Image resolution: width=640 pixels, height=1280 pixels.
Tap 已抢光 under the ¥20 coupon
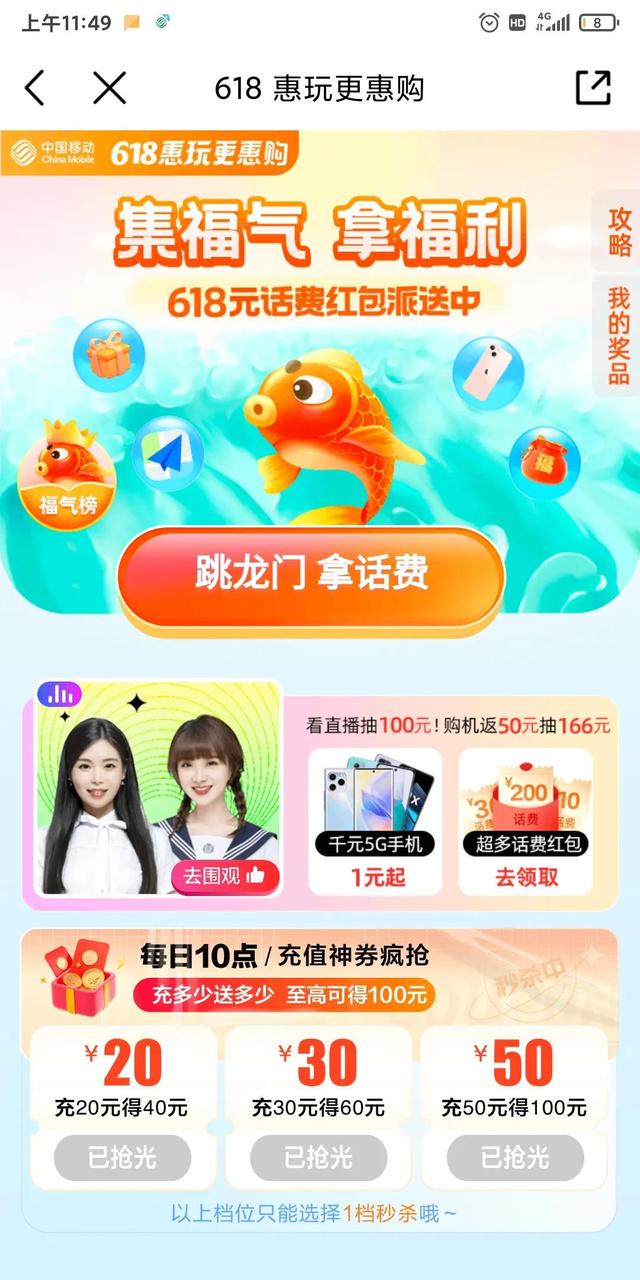point(123,1158)
